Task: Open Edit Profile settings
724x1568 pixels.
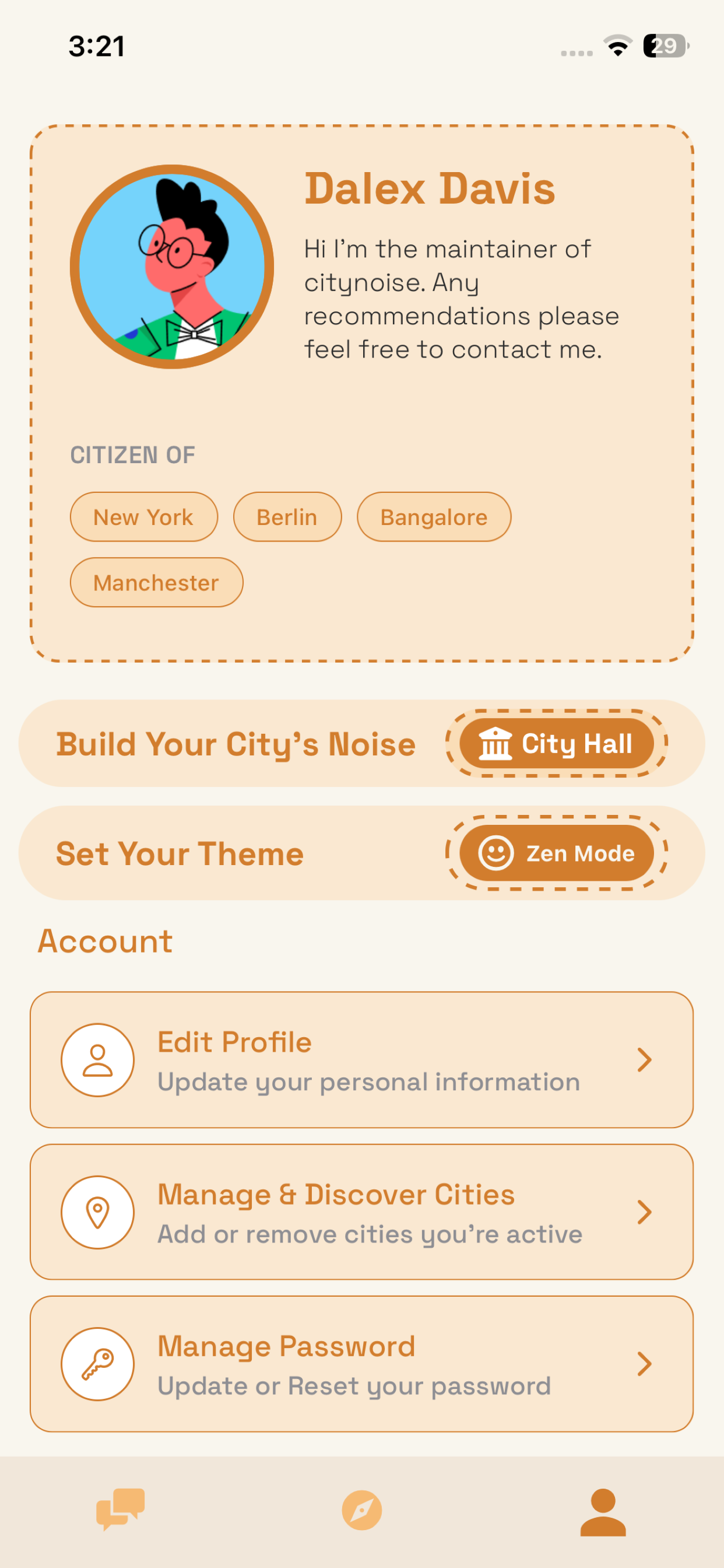Action: (x=361, y=1060)
